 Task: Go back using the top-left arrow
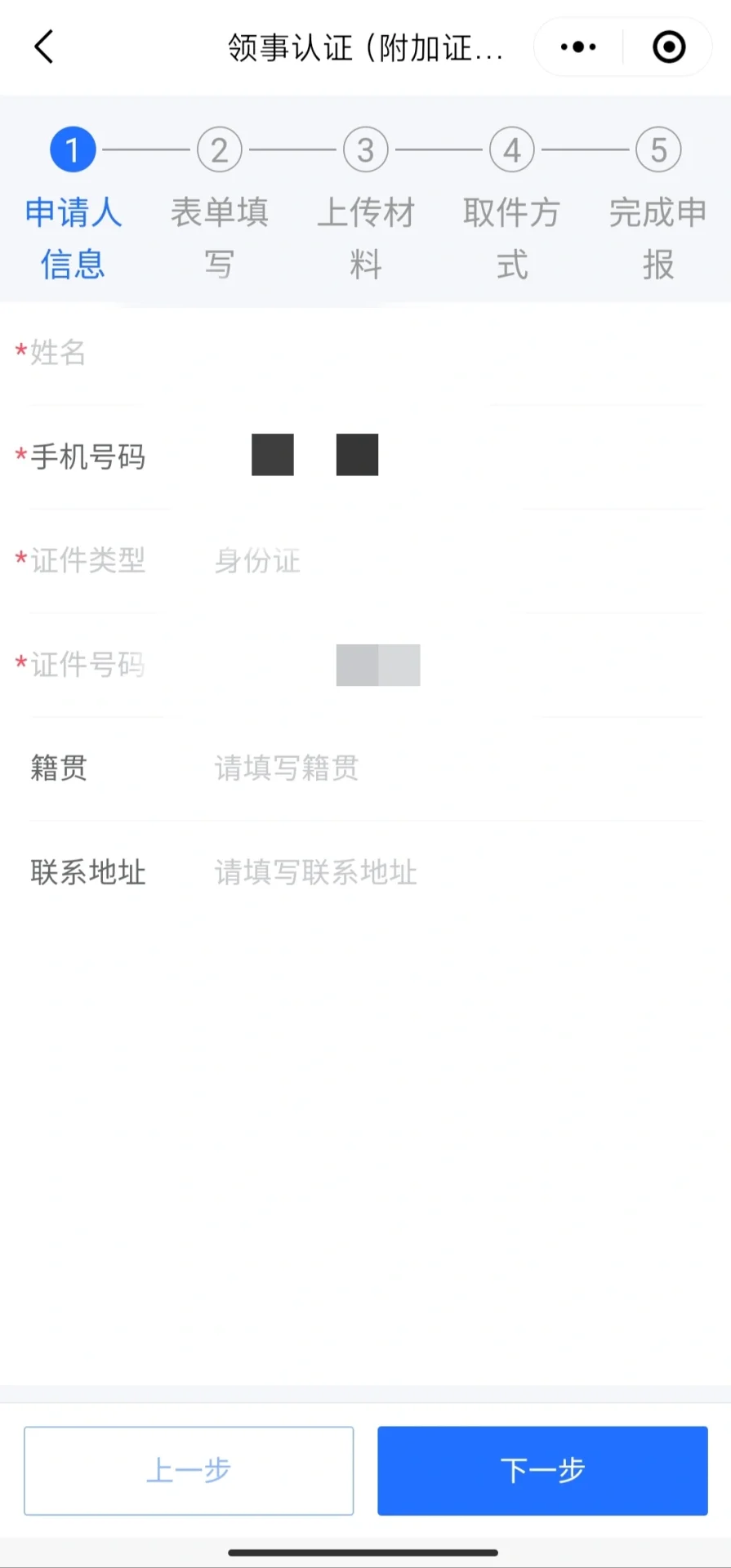click(44, 47)
